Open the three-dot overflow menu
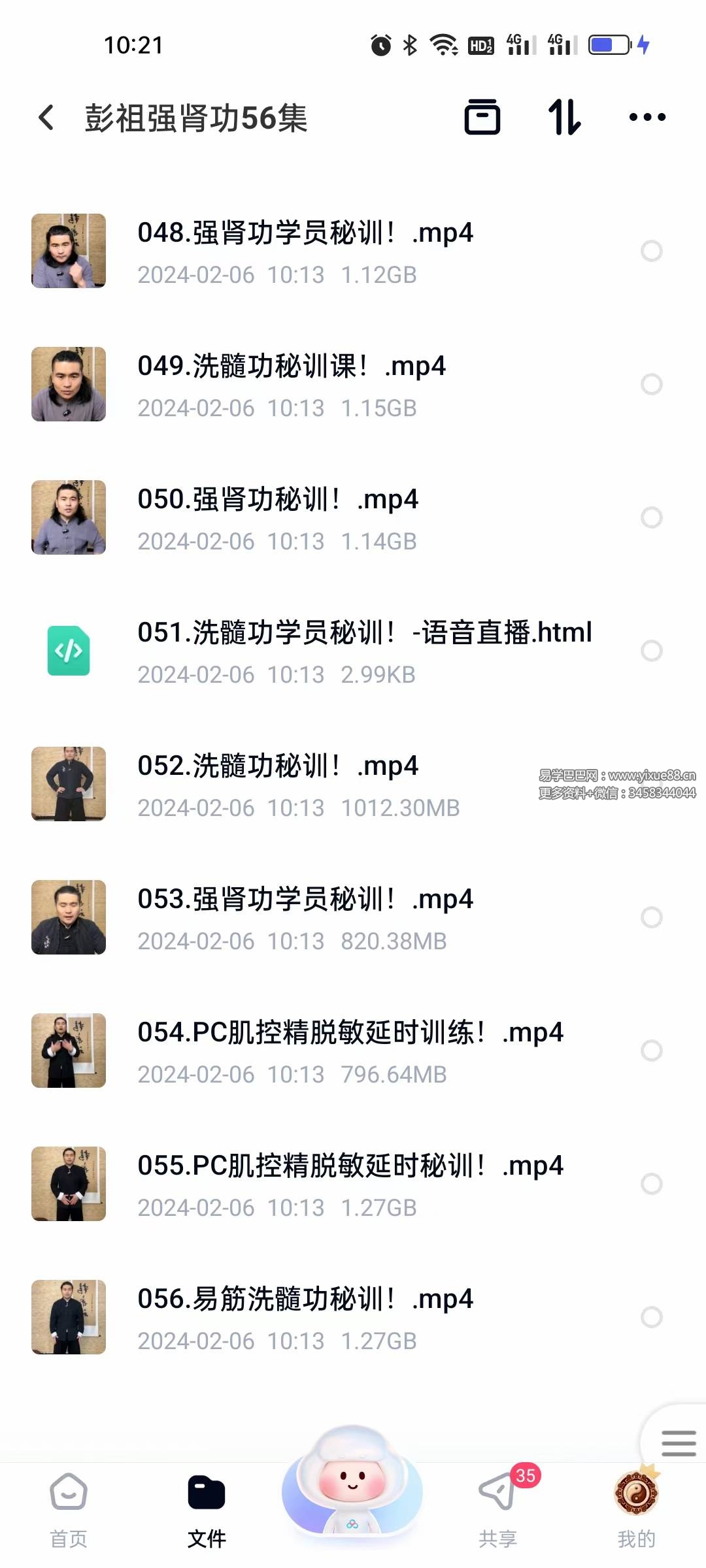This screenshot has width=706, height=1568. pos(647,118)
